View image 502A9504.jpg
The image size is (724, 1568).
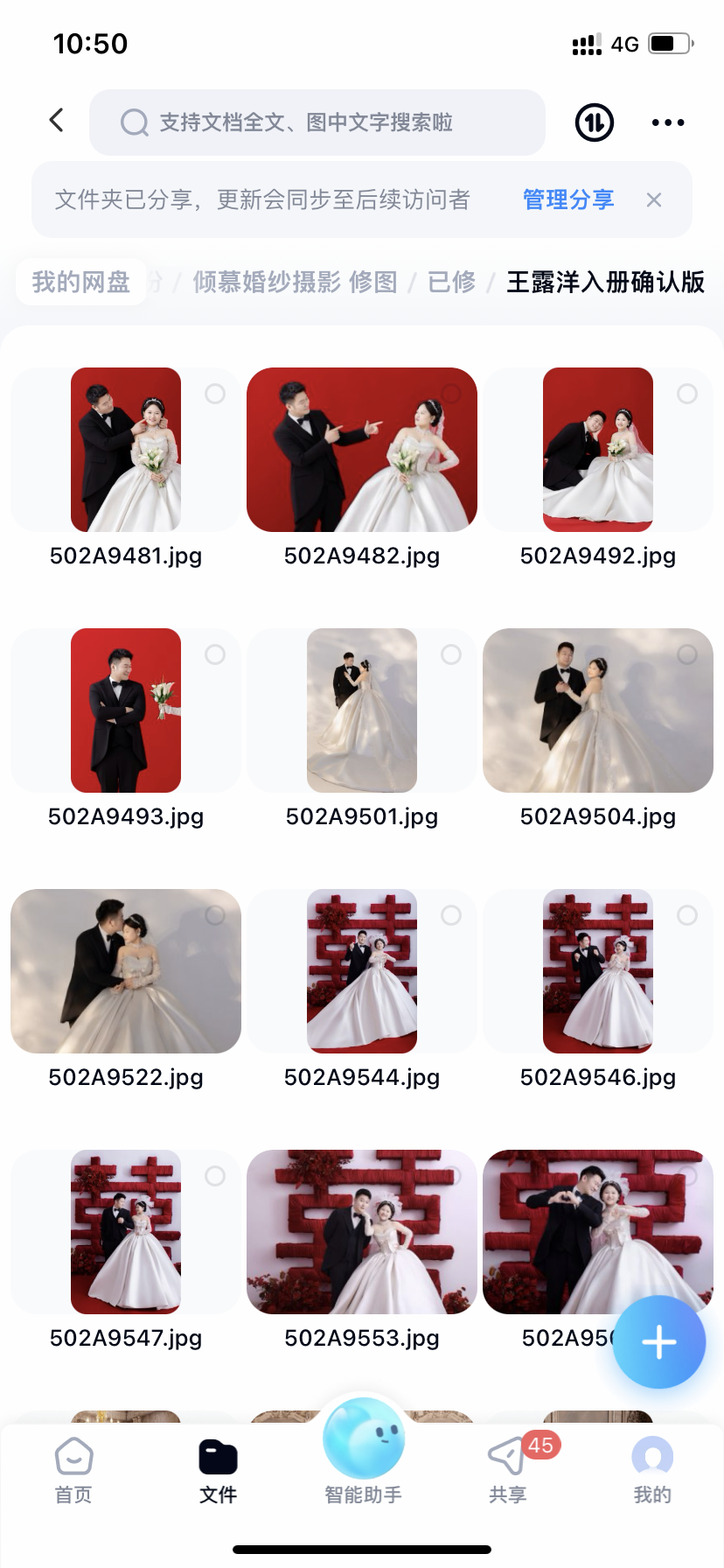coord(598,710)
